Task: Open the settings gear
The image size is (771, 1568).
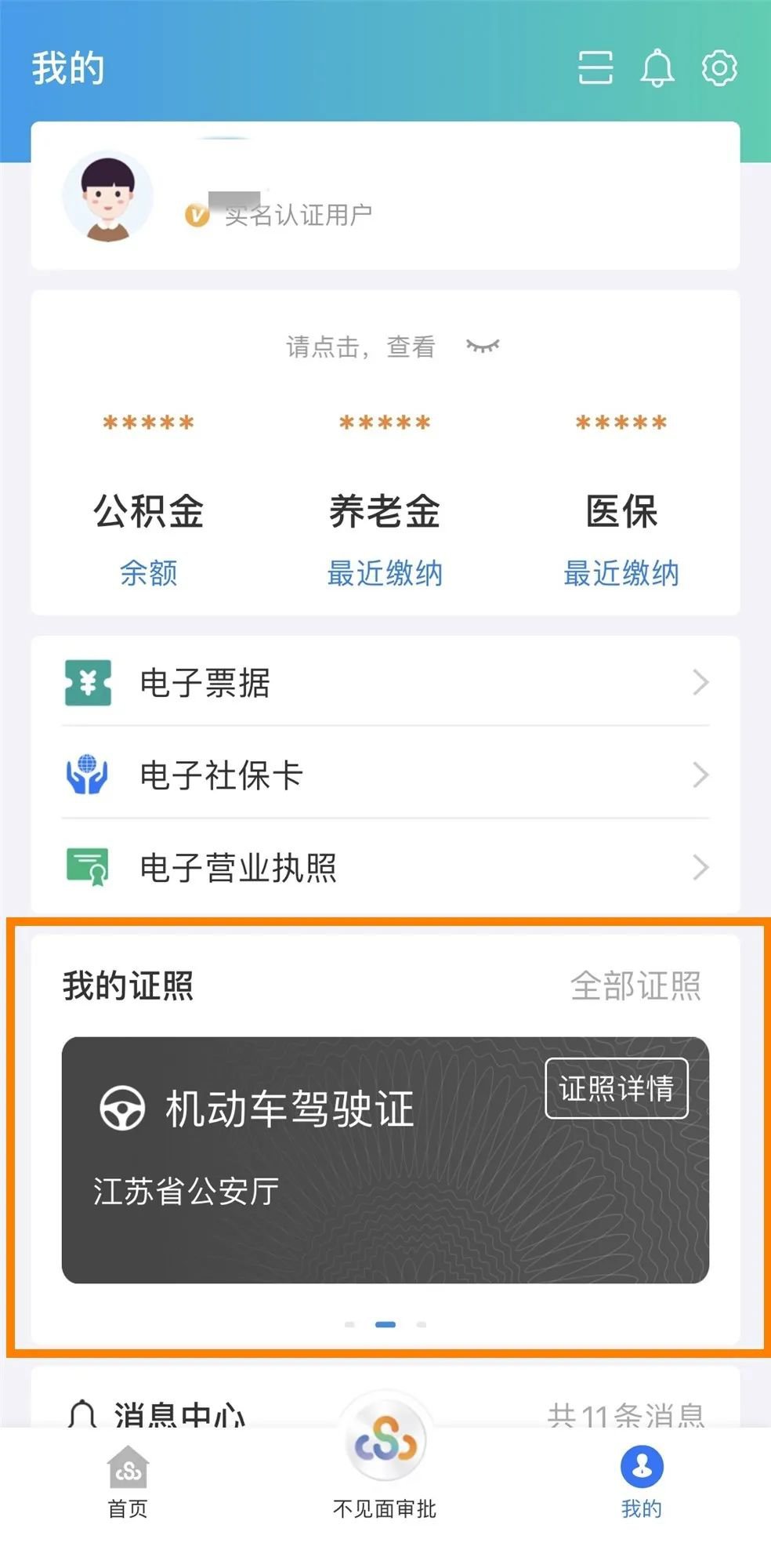Action: pyautogui.click(x=719, y=68)
